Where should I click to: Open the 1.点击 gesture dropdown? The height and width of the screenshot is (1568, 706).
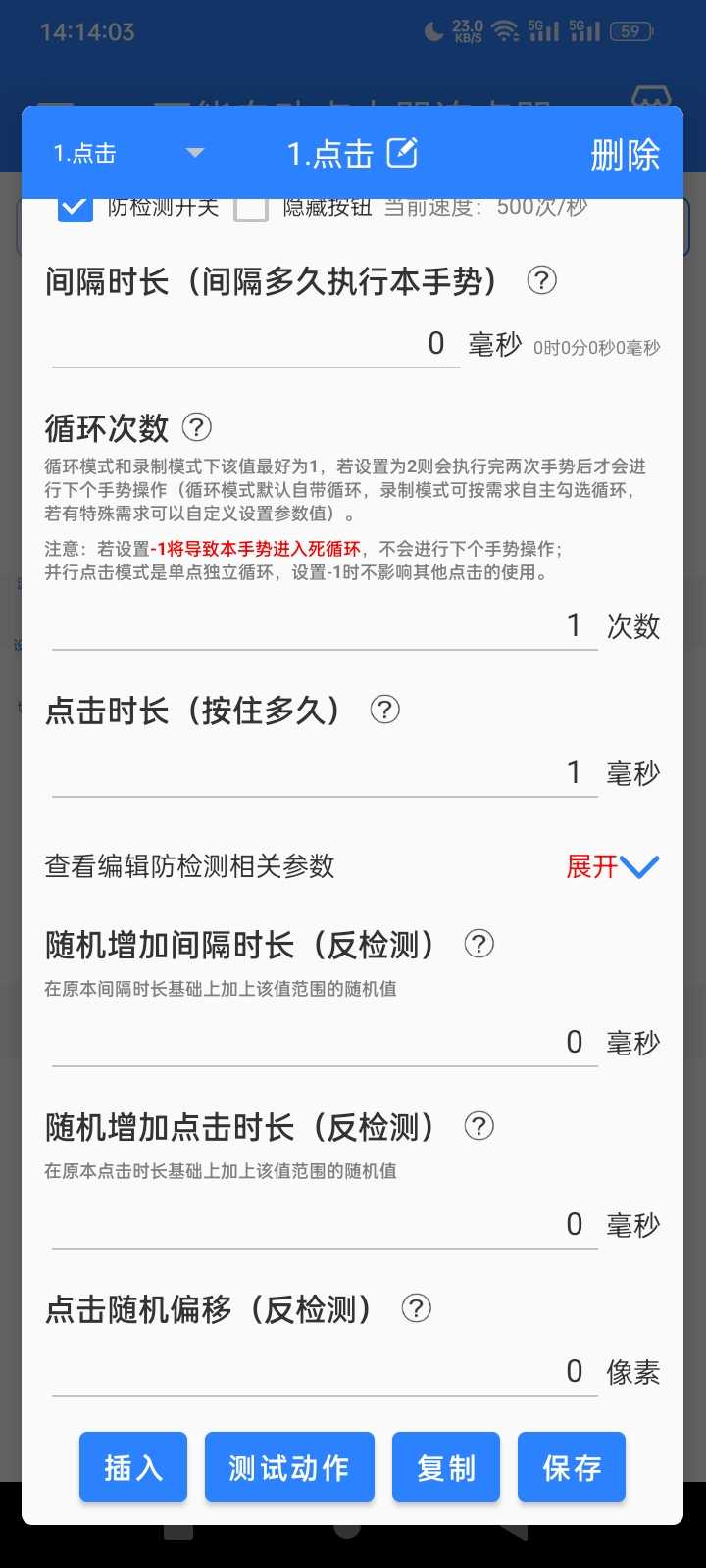coord(127,153)
